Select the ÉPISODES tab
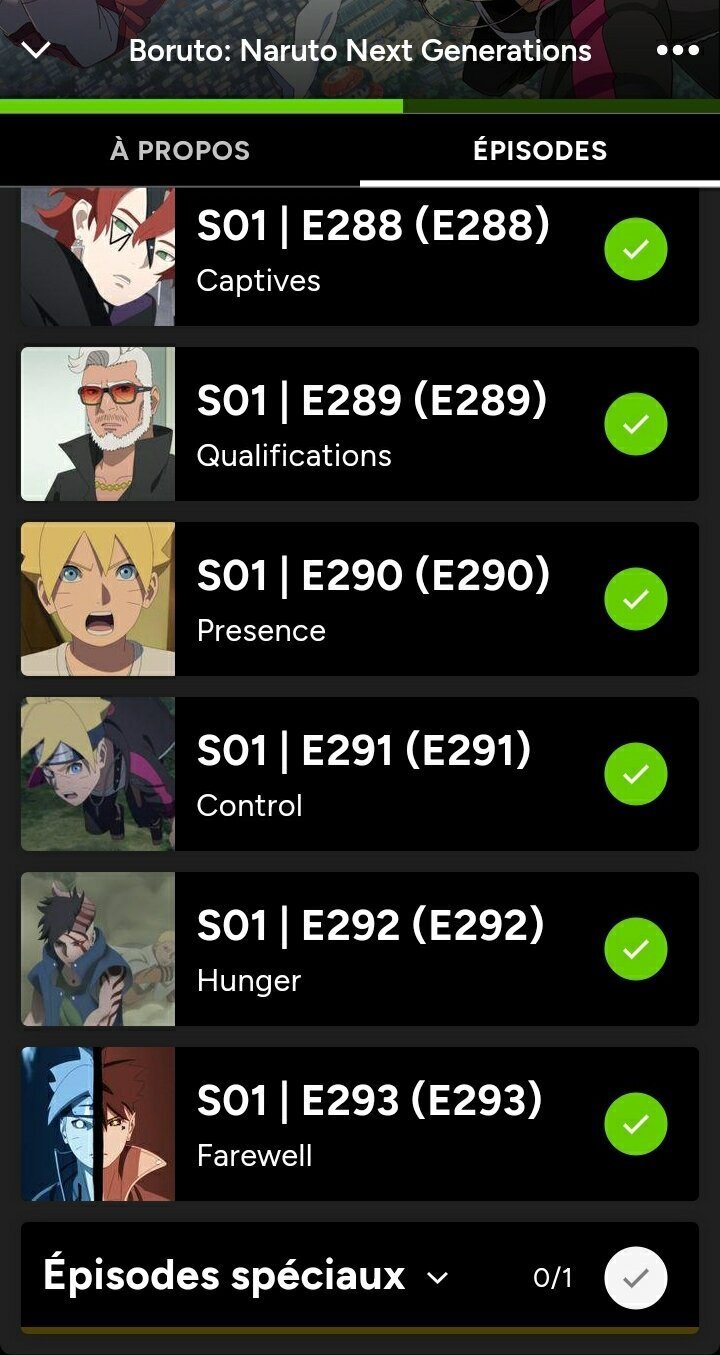This screenshot has width=720, height=1355. [x=540, y=151]
